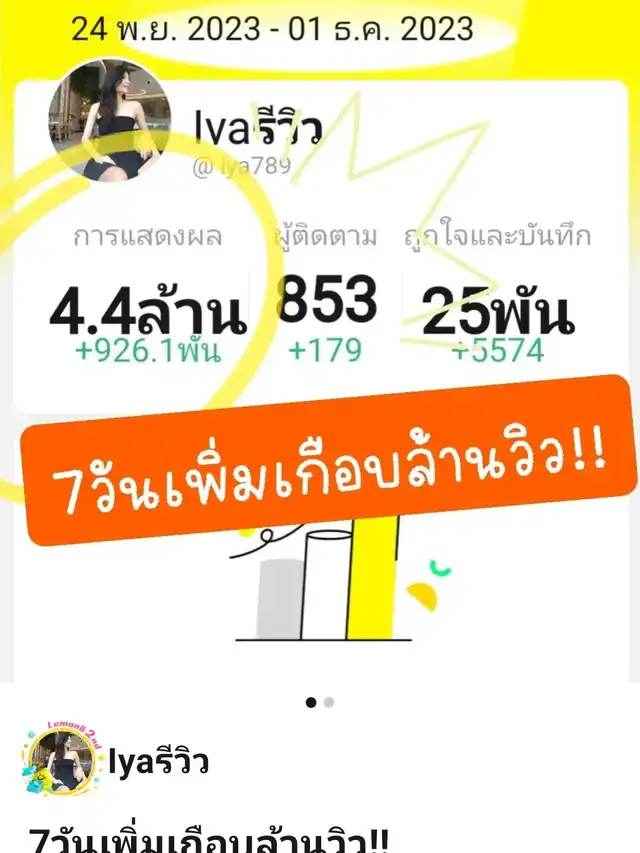View the profile of post author lyaรีวิว

tap(158, 762)
